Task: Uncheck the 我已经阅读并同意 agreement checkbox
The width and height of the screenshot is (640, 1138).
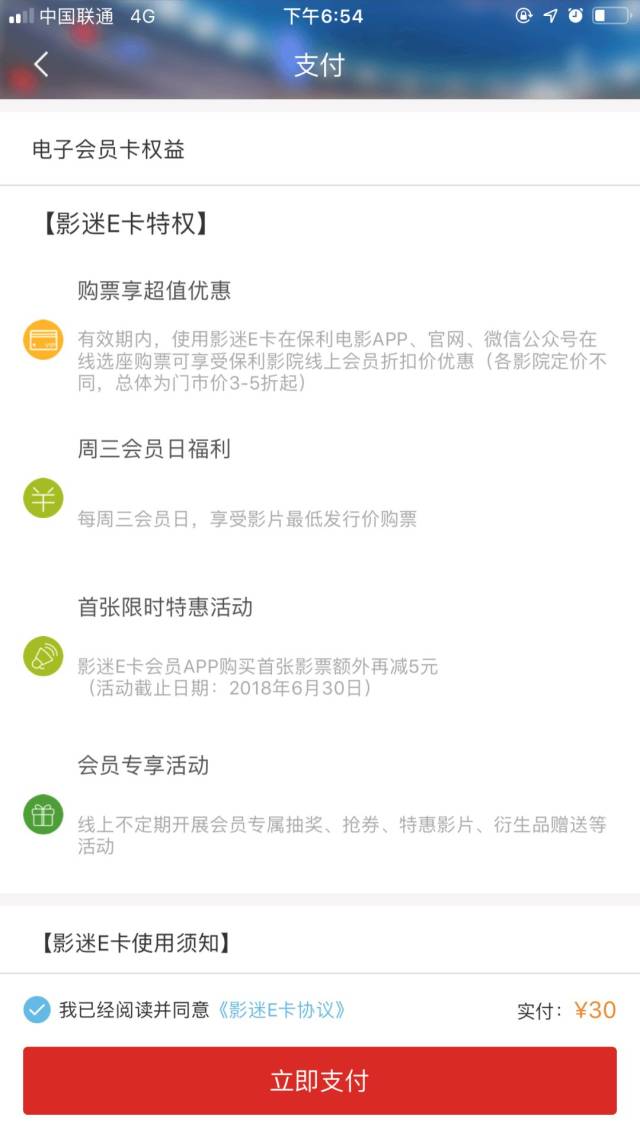Action: [37, 1009]
